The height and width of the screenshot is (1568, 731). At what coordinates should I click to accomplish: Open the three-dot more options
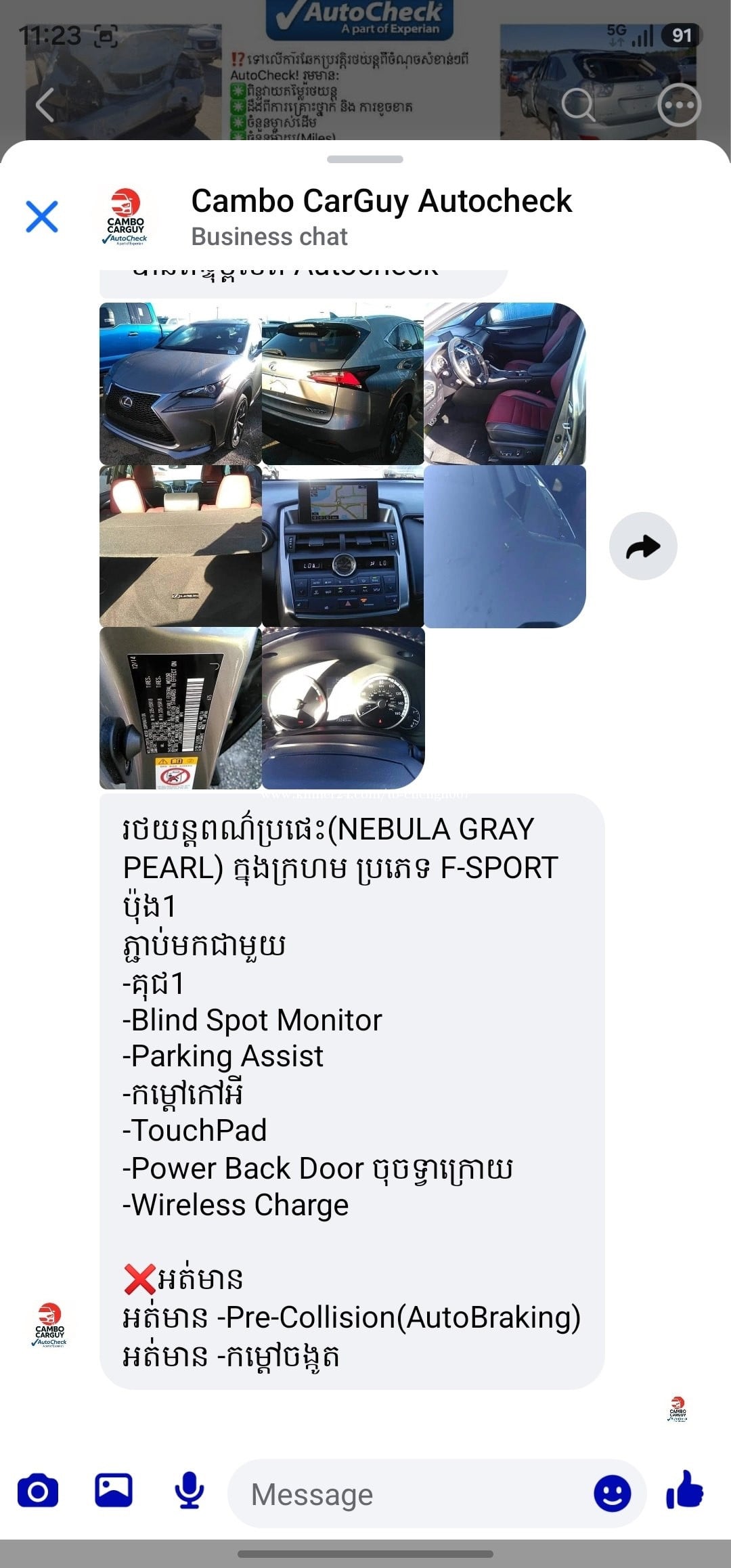click(x=679, y=105)
